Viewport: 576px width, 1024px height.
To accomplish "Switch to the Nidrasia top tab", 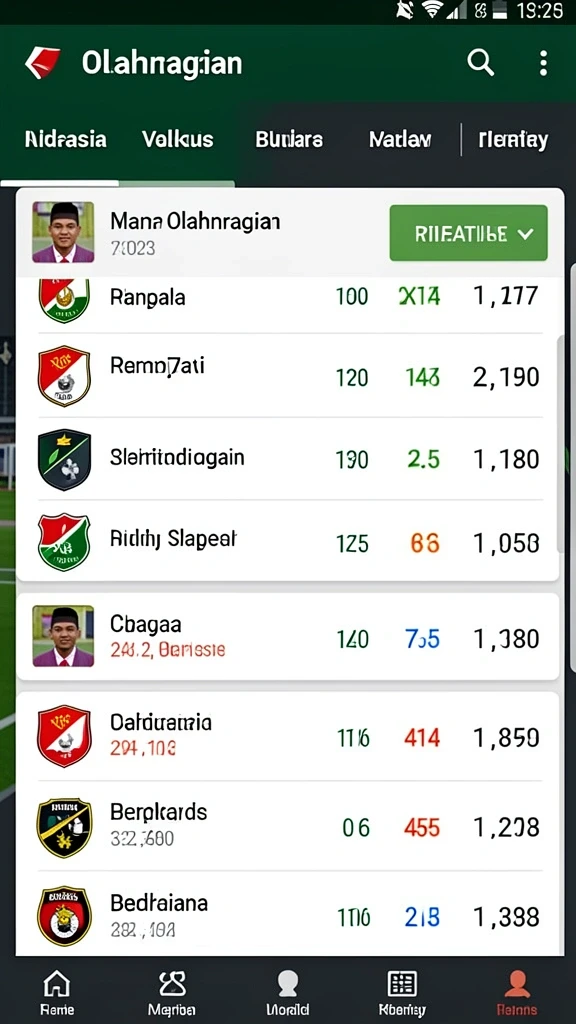I will [x=65, y=139].
